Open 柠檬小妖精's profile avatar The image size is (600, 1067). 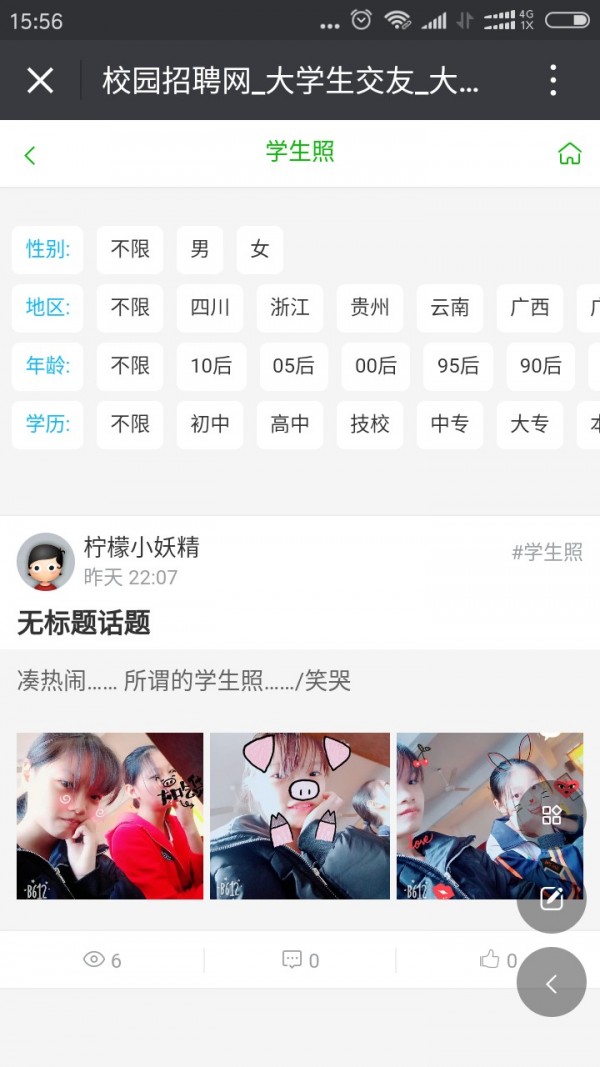[x=46, y=562]
